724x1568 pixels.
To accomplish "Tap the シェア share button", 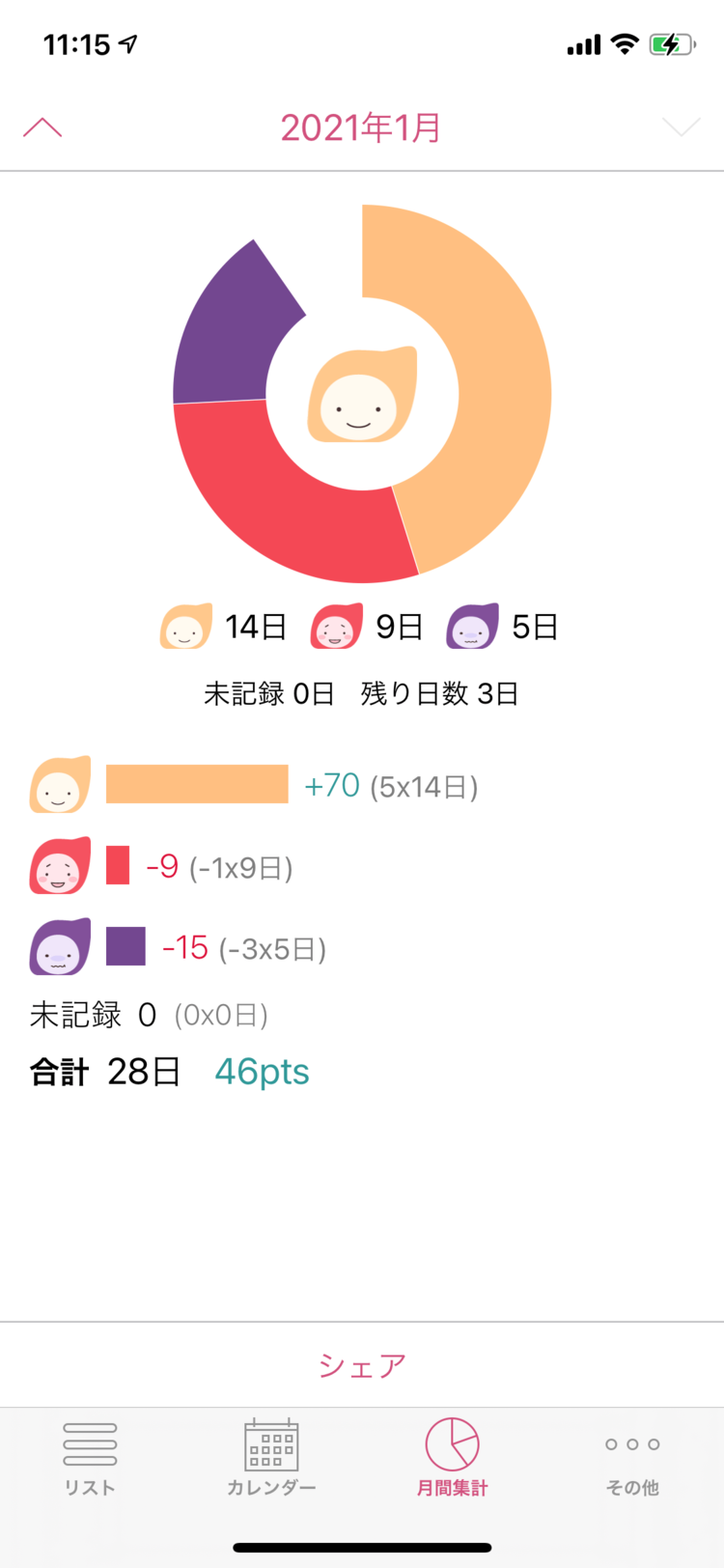I will pos(362,1364).
